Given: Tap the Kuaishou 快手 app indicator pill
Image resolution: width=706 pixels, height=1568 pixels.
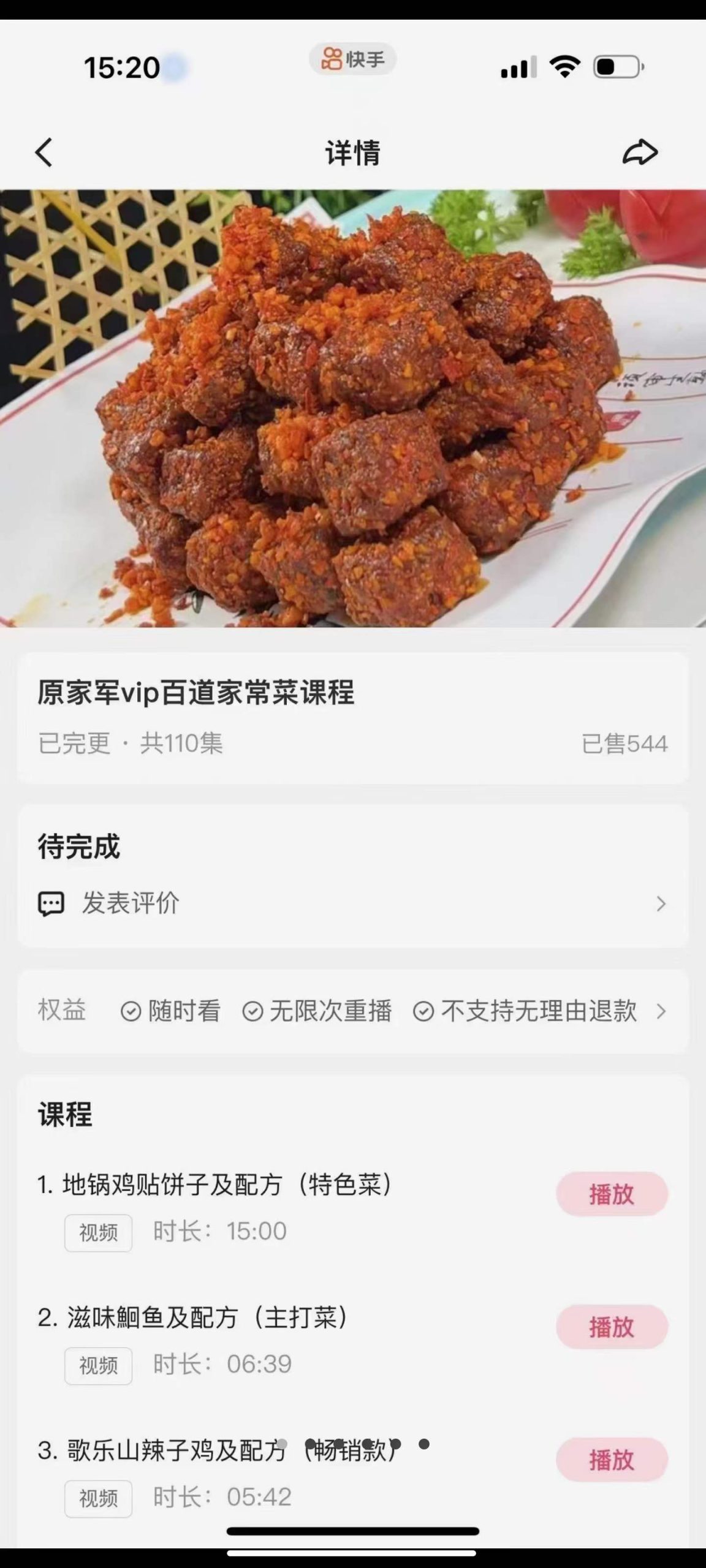Looking at the screenshot, I should (x=351, y=58).
